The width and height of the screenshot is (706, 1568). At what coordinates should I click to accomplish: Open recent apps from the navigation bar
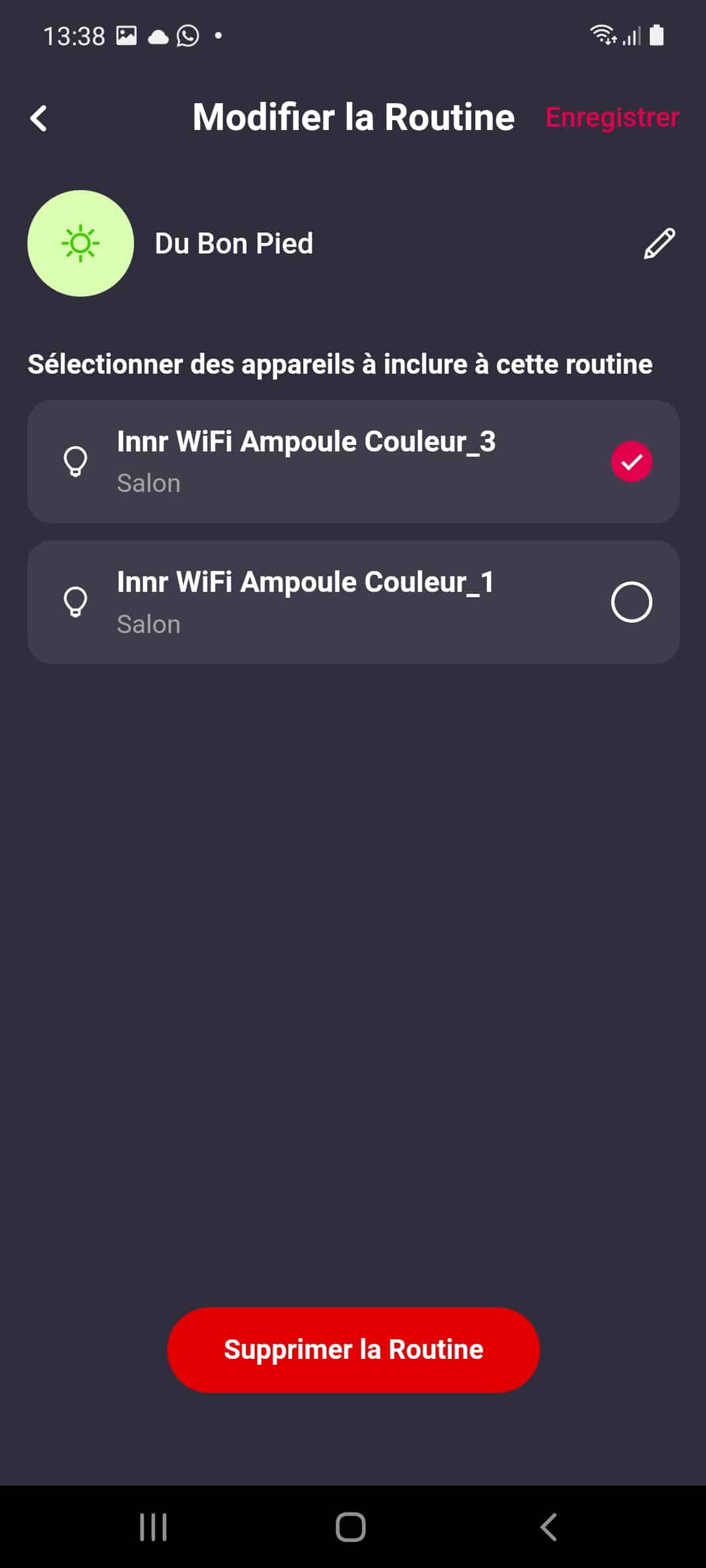point(154,1527)
